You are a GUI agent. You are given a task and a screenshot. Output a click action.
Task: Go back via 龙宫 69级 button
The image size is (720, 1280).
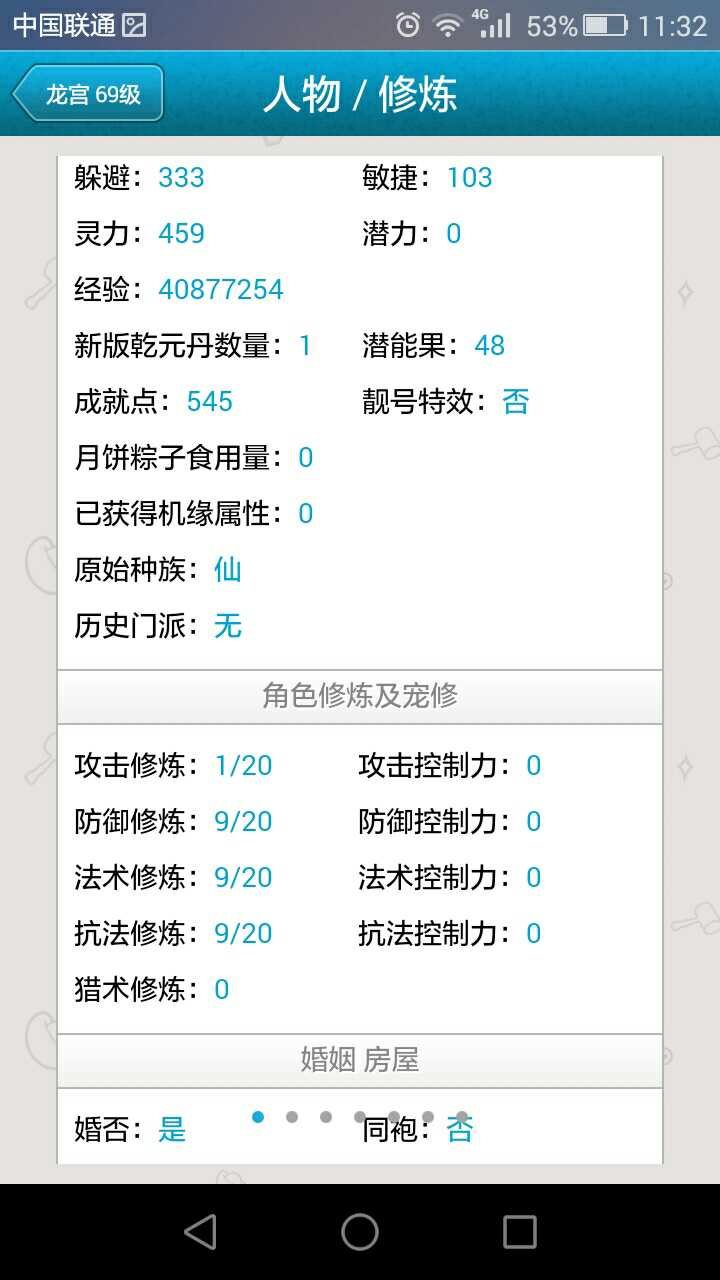88,95
